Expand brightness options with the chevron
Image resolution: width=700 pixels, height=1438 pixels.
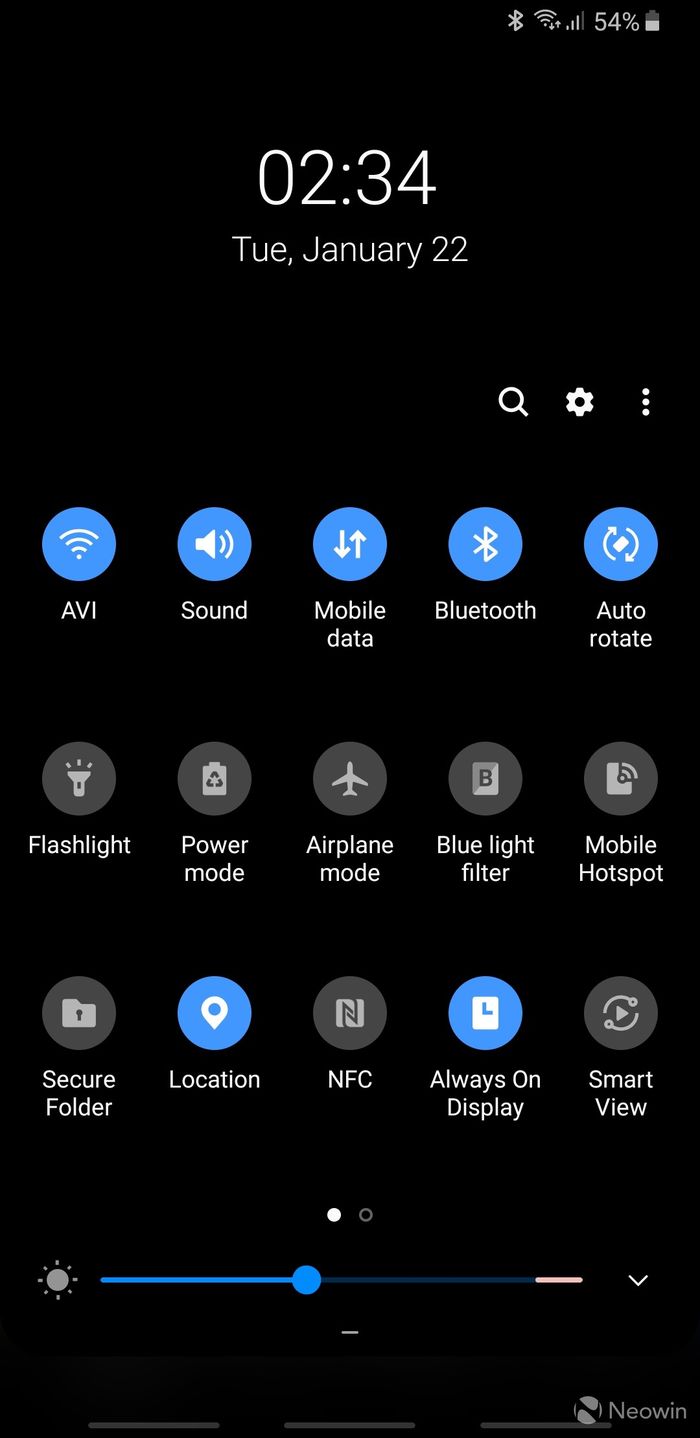638,1280
